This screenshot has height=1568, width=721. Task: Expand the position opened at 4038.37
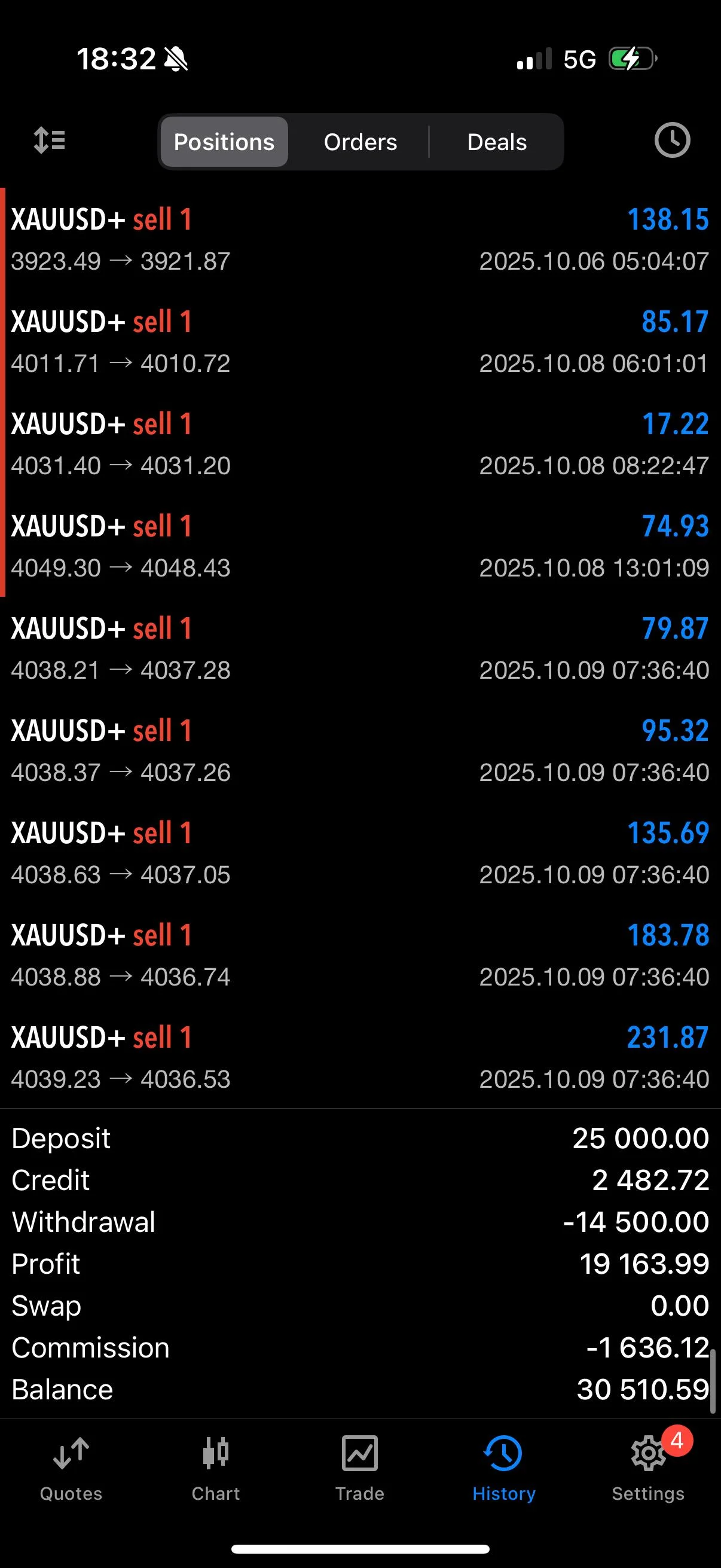pos(360,751)
